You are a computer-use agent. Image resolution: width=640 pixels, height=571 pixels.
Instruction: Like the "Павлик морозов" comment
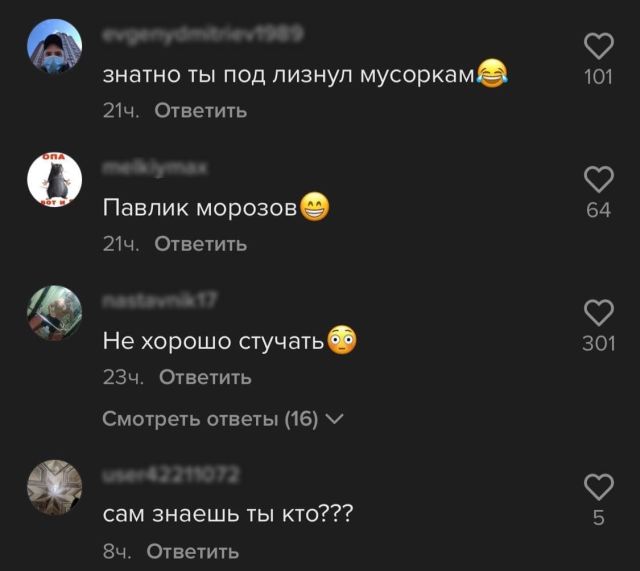point(598,179)
